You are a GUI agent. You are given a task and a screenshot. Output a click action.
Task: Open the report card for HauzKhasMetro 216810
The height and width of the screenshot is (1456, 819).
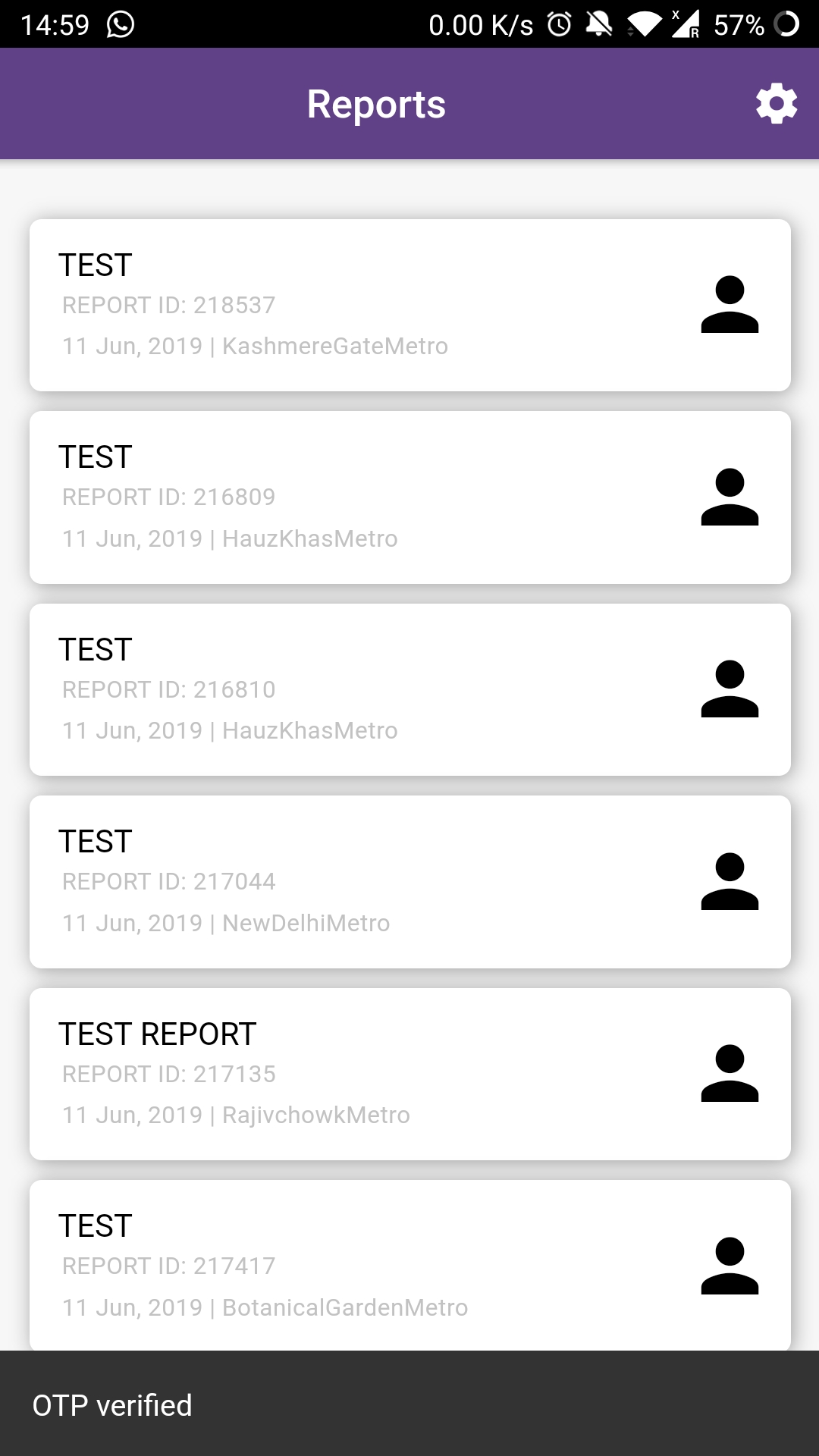click(303, 688)
